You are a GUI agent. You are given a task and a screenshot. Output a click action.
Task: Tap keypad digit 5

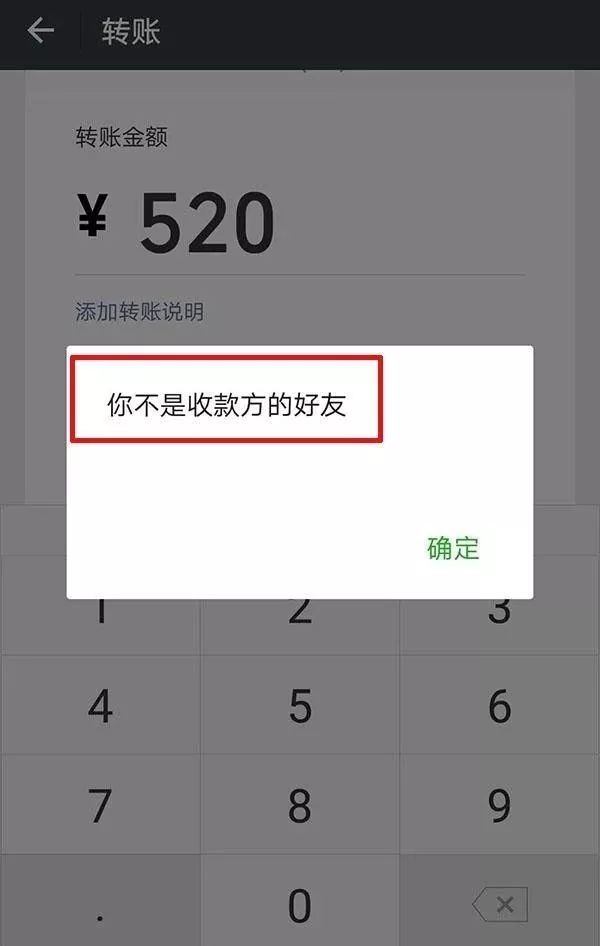(300, 707)
